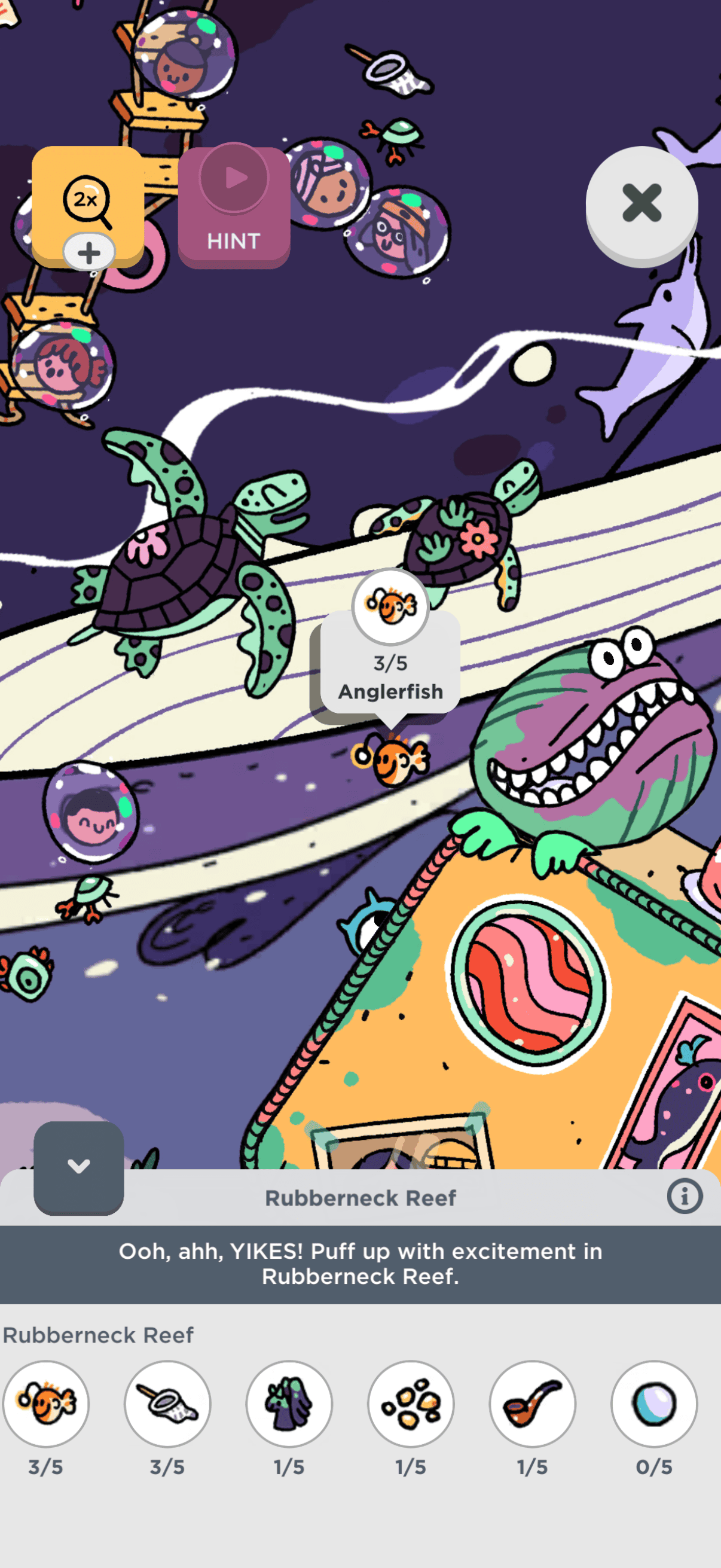Tap the 2x zoom magnifier button
This screenshot has width=721, height=1568.
[88, 203]
